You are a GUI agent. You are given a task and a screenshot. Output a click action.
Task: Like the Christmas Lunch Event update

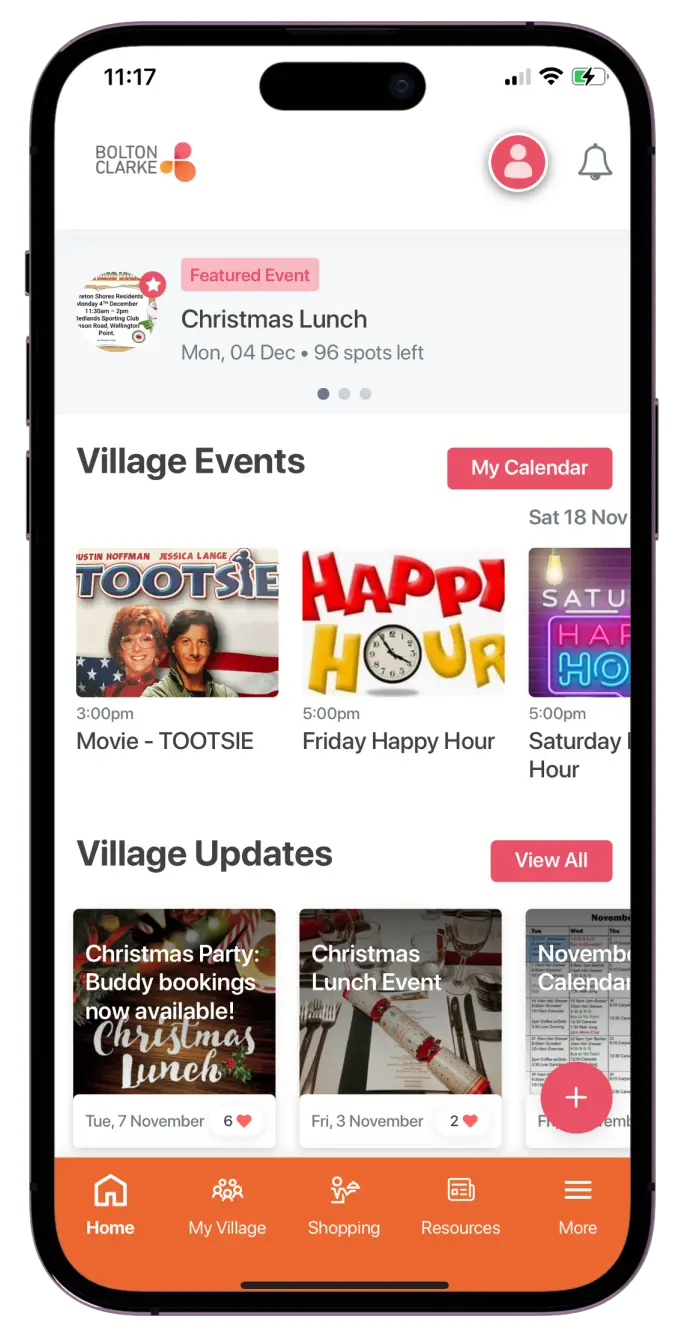pos(463,1121)
